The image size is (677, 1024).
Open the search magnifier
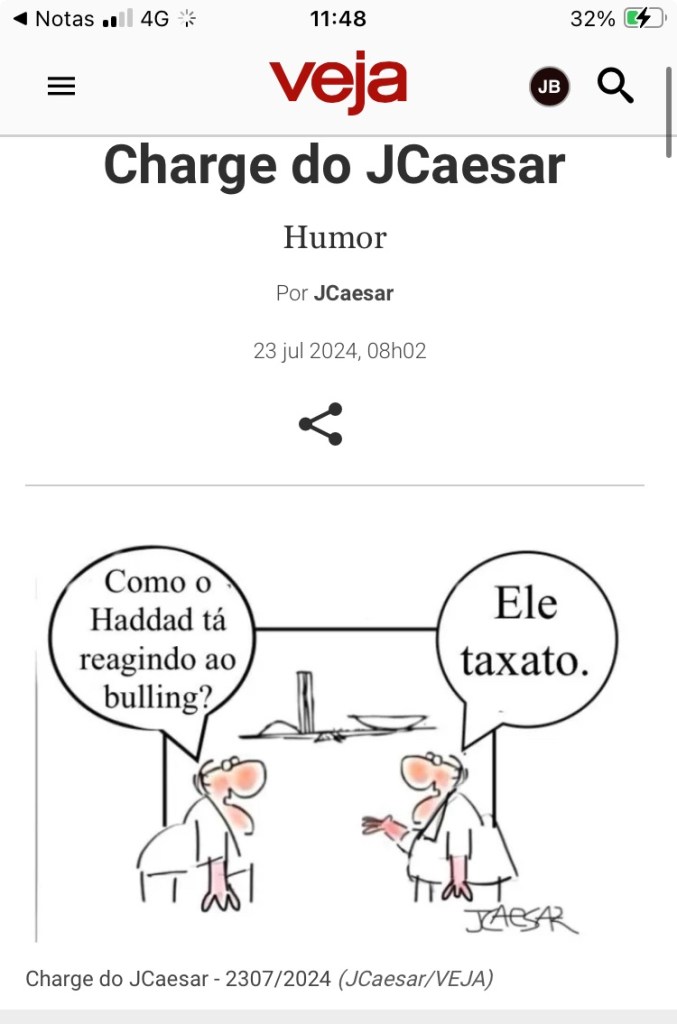point(615,86)
